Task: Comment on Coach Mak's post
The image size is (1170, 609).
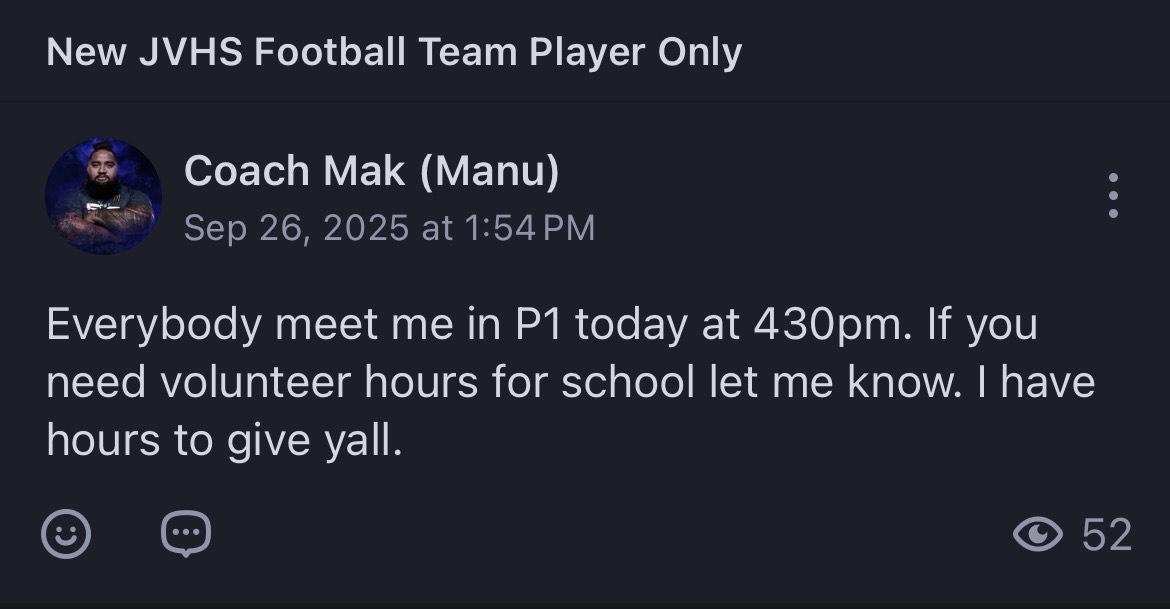Action: [x=186, y=535]
